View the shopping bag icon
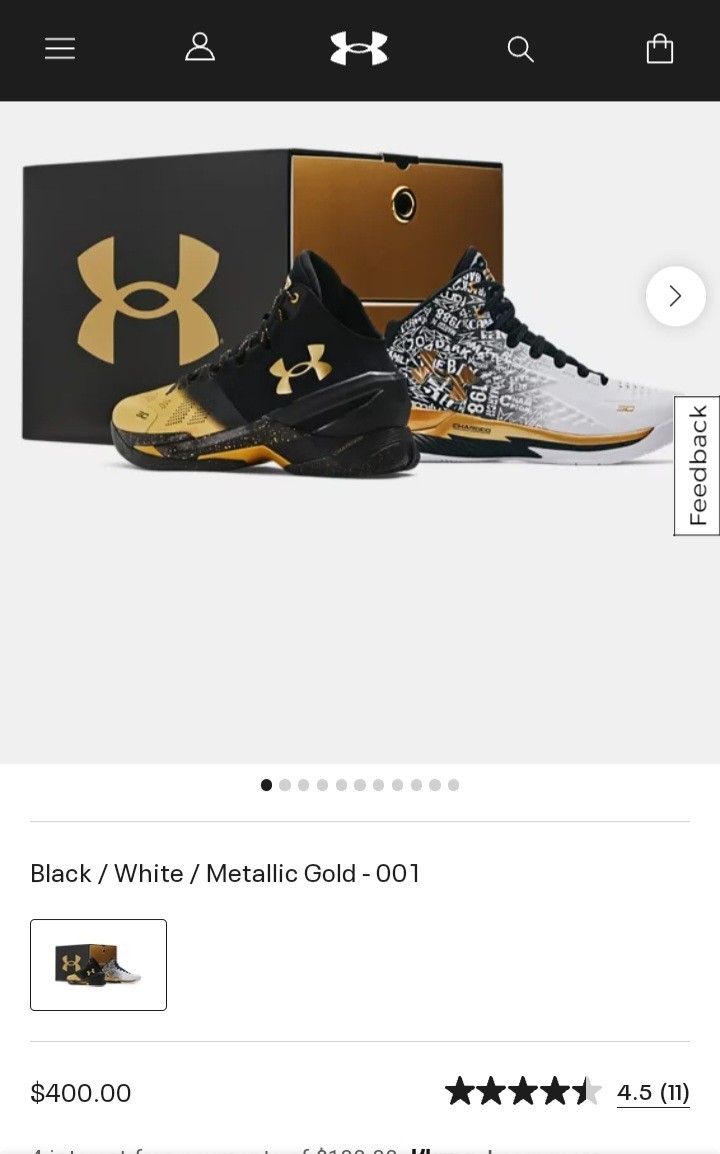This screenshot has height=1154, width=720. 659,48
